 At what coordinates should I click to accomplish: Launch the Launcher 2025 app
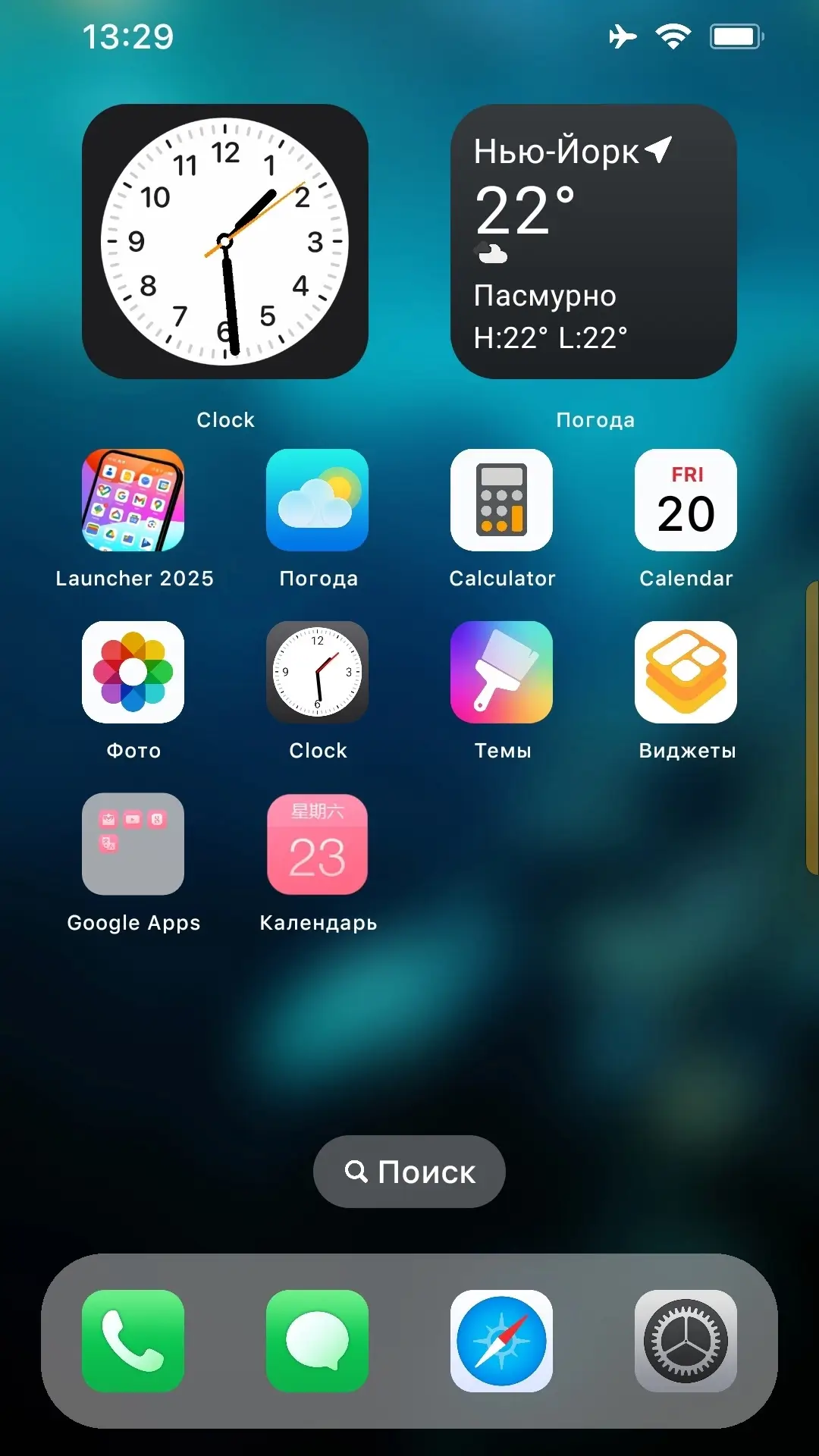coord(133,500)
